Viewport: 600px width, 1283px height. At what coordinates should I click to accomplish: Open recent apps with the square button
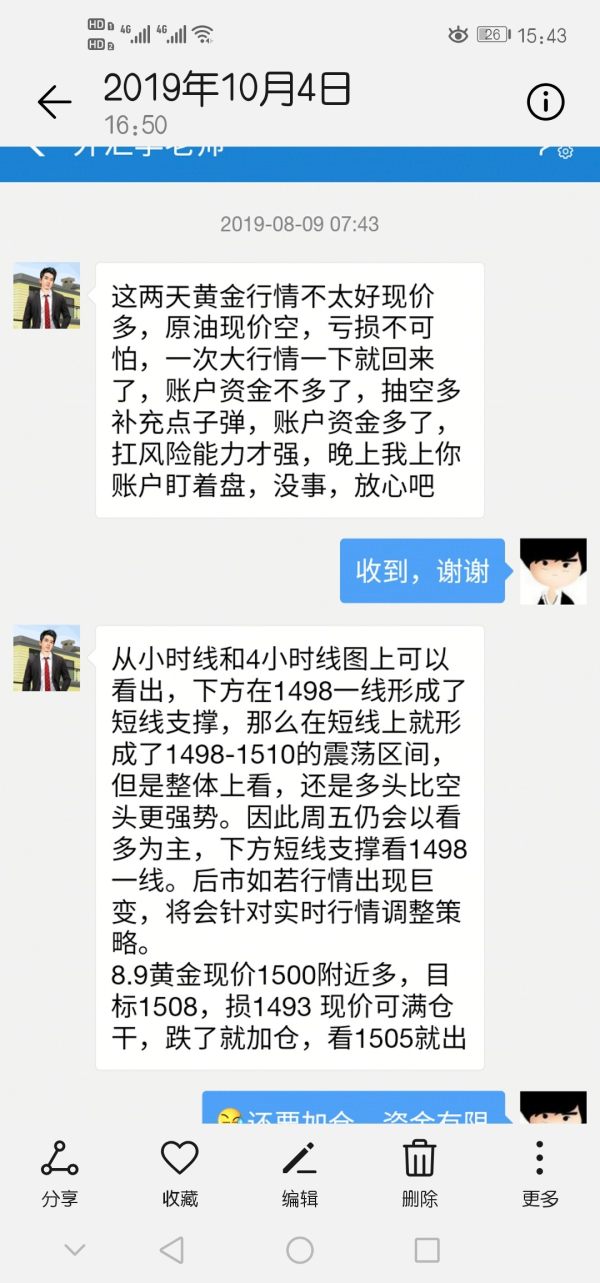pos(427,1249)
